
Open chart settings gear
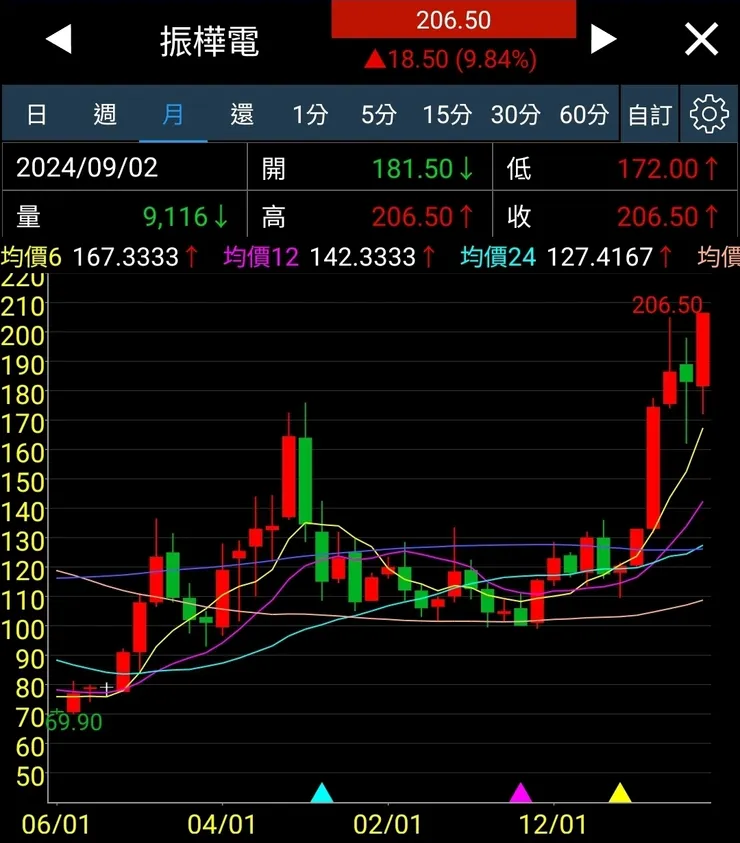point(709,115)
